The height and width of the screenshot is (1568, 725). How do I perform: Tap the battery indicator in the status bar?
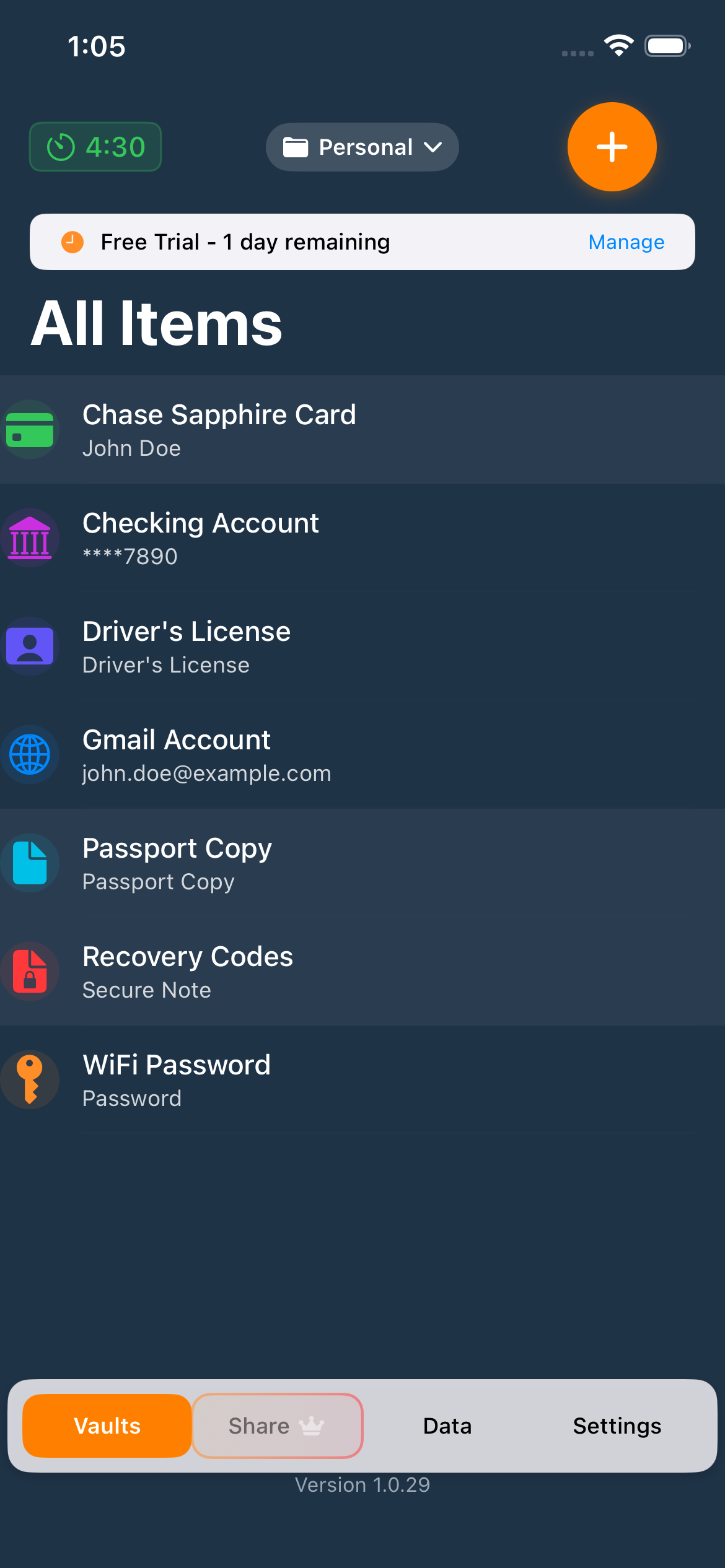[x=667, y=45]
